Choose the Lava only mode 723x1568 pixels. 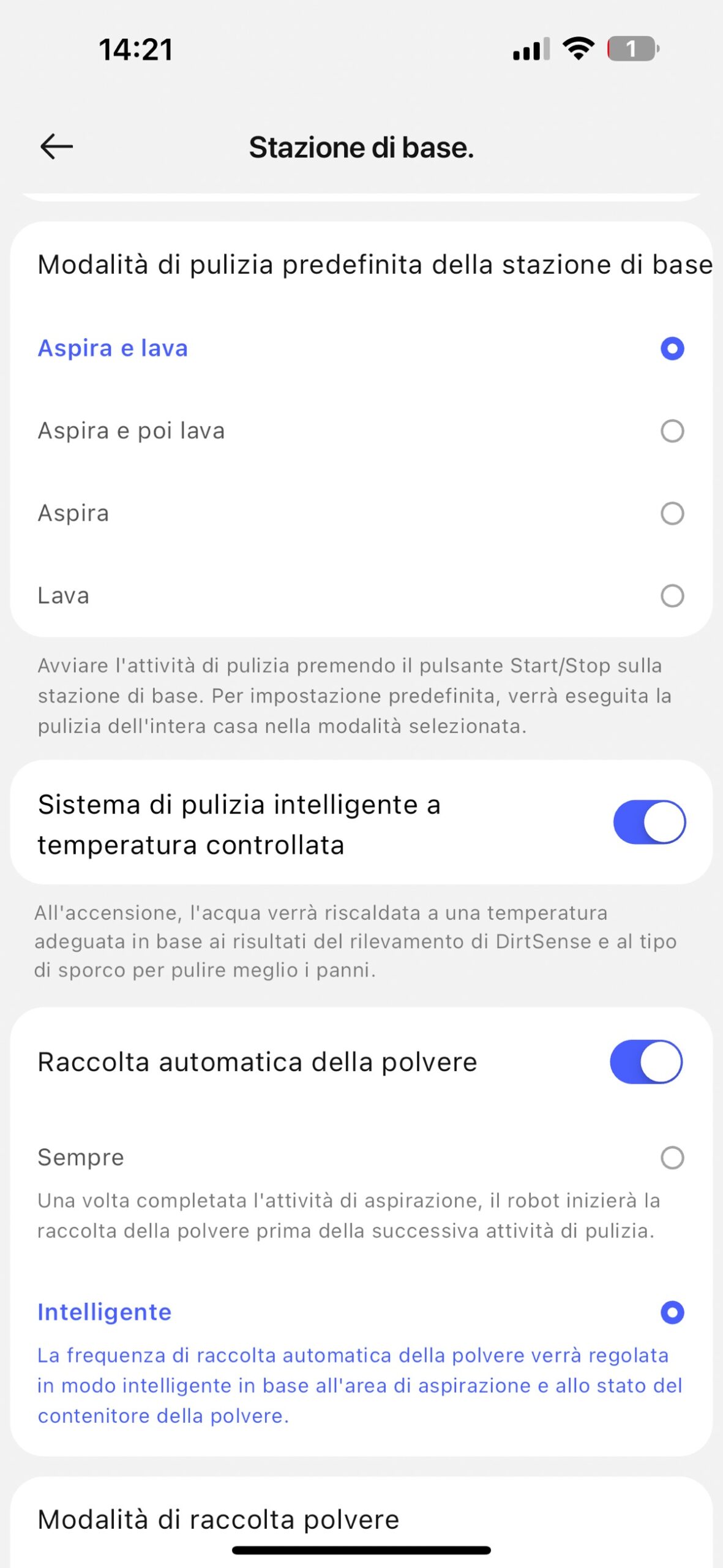tap(672, 595)
